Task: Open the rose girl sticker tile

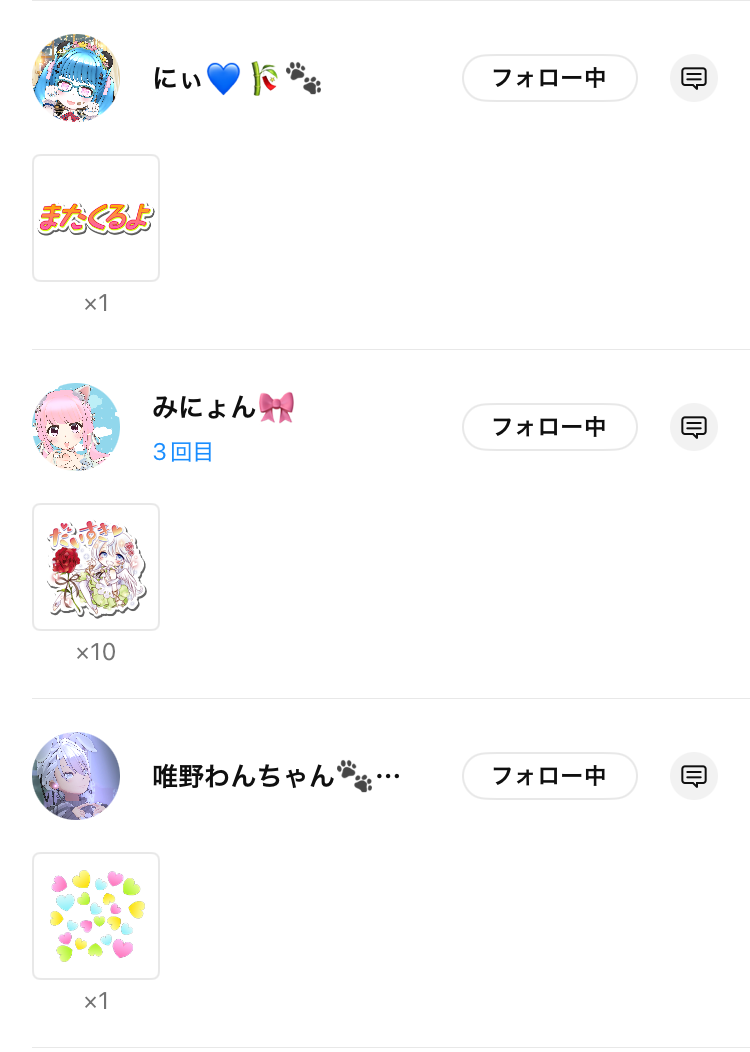Action: (x=96, y=567)
